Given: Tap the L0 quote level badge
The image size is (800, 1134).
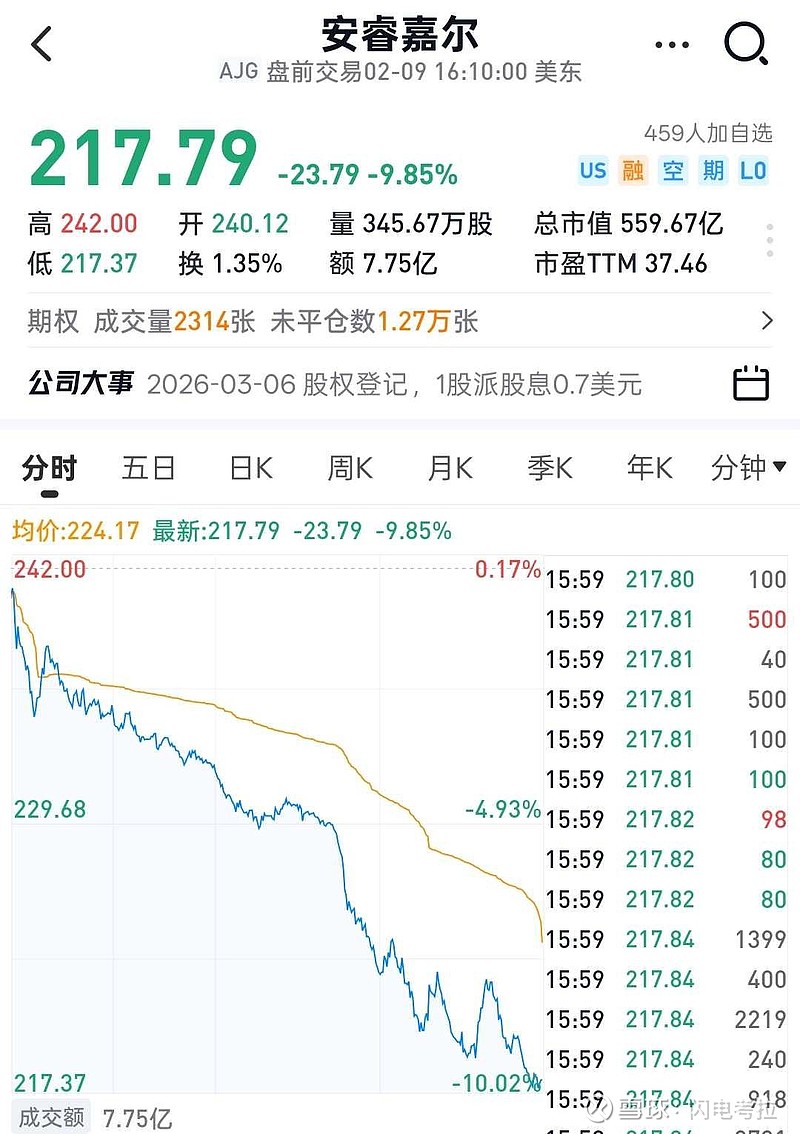Looking at the screenshot, I should 752,171.
